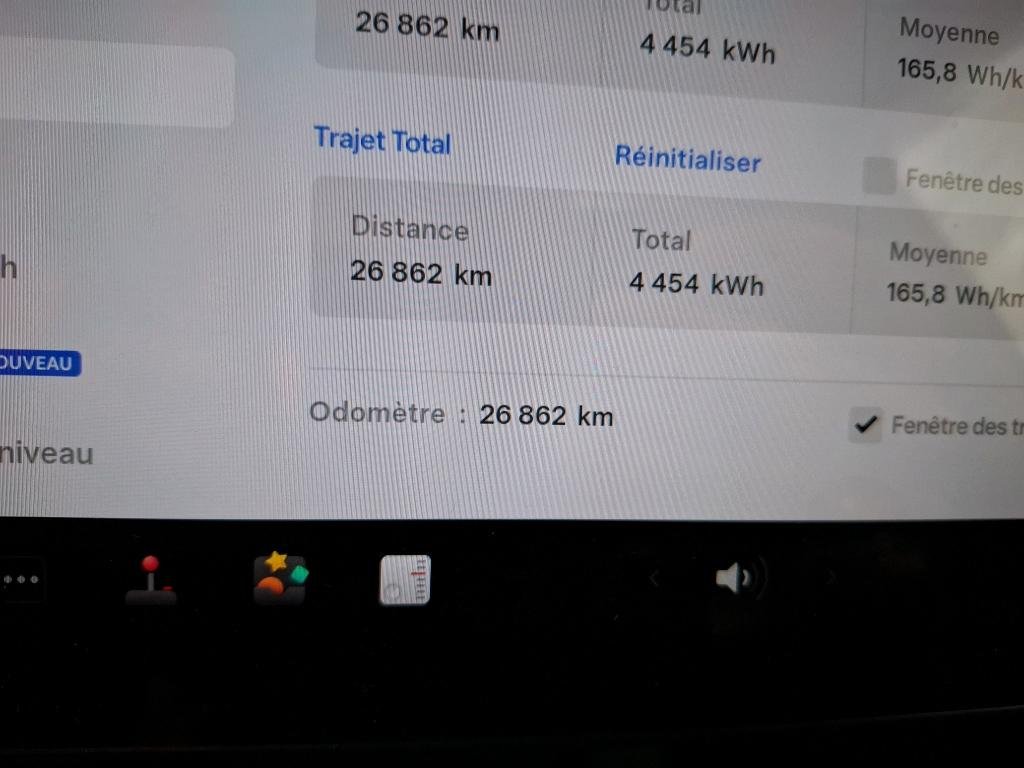Lower volume with the left arrow
The image size is (1024, 768).
click(x=655, y=578)
